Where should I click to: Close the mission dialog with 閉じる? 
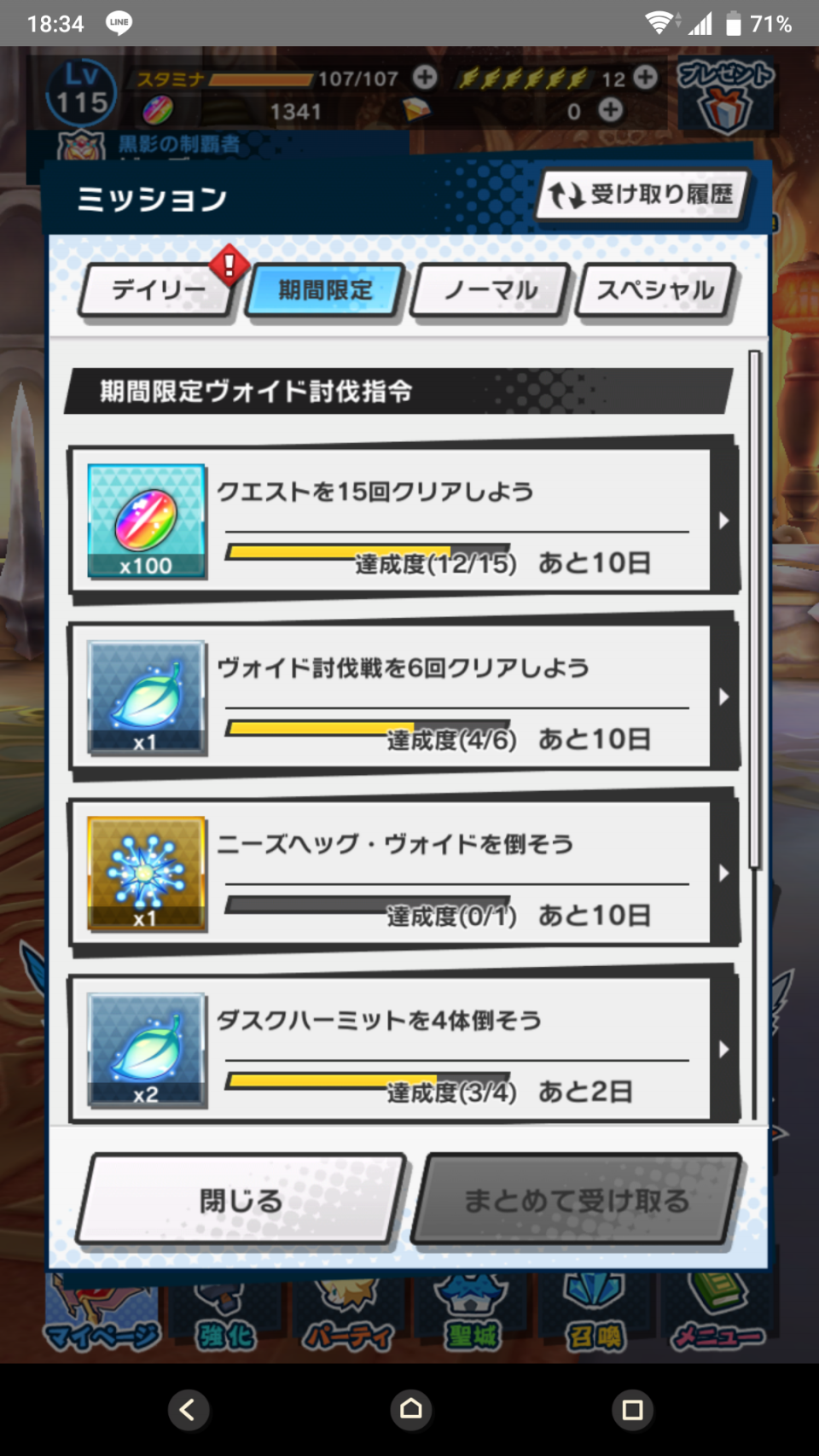(240, 1201)
